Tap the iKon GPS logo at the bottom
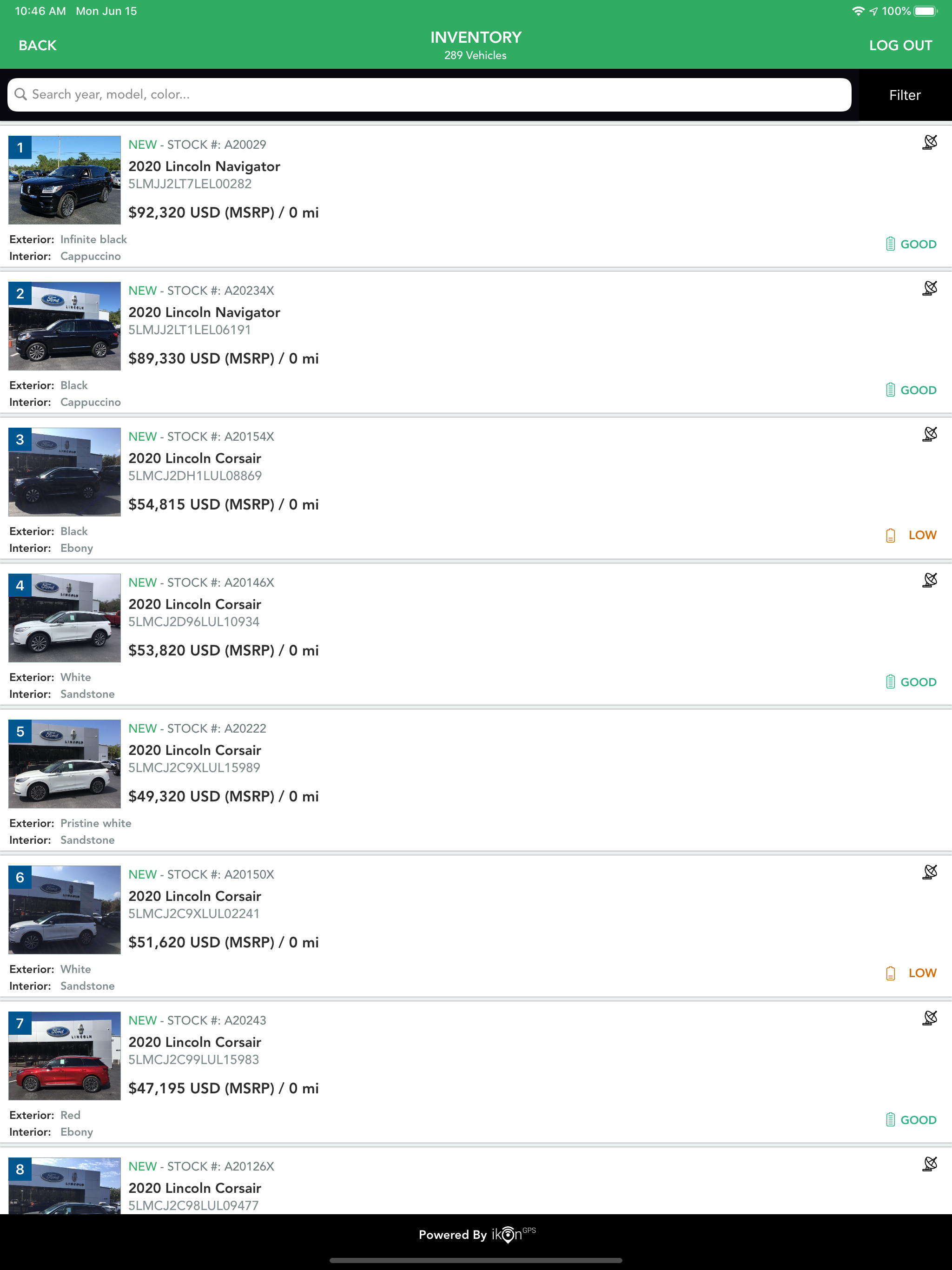Screen dimensions: 952x1270 pyautogui.click(x=509, y=1234)
